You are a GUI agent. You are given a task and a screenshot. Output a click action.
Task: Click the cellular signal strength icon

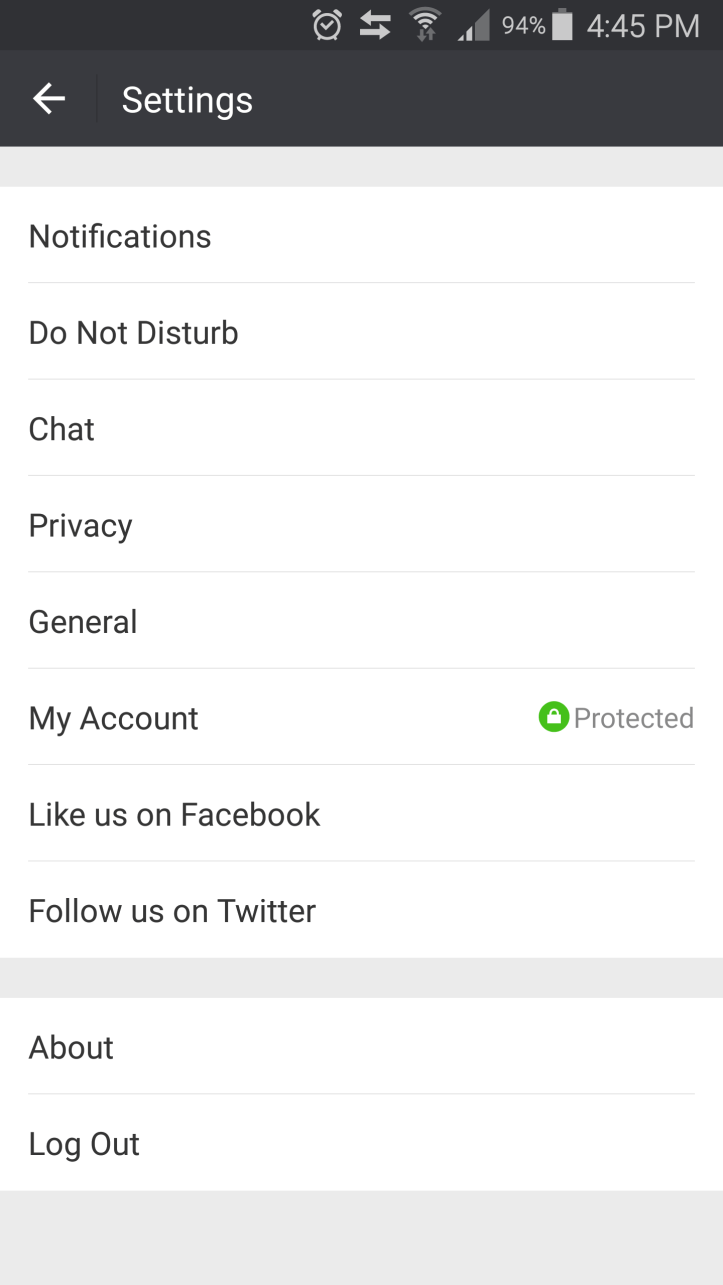click(x=472, y=27)
